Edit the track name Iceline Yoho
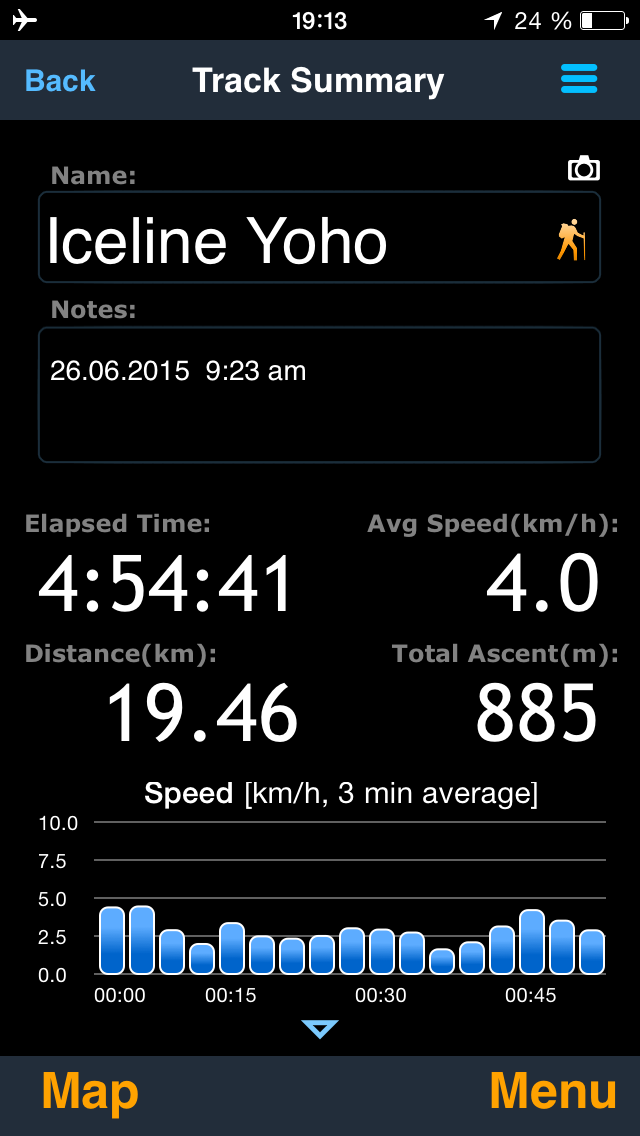Screen dimensions: 640x1136 point(290,240)
